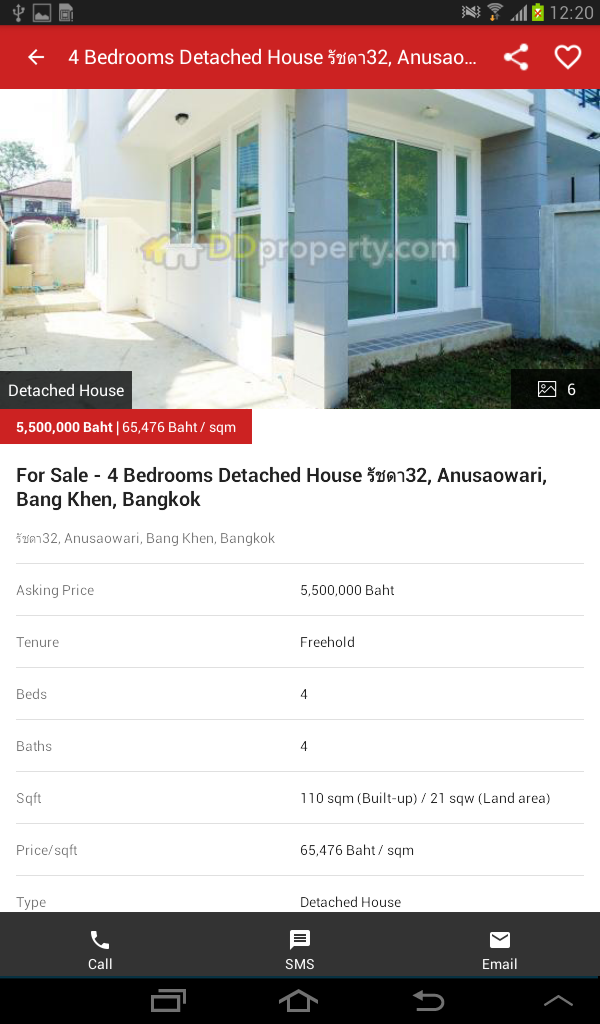Email the agent about this house

point(499,950)
